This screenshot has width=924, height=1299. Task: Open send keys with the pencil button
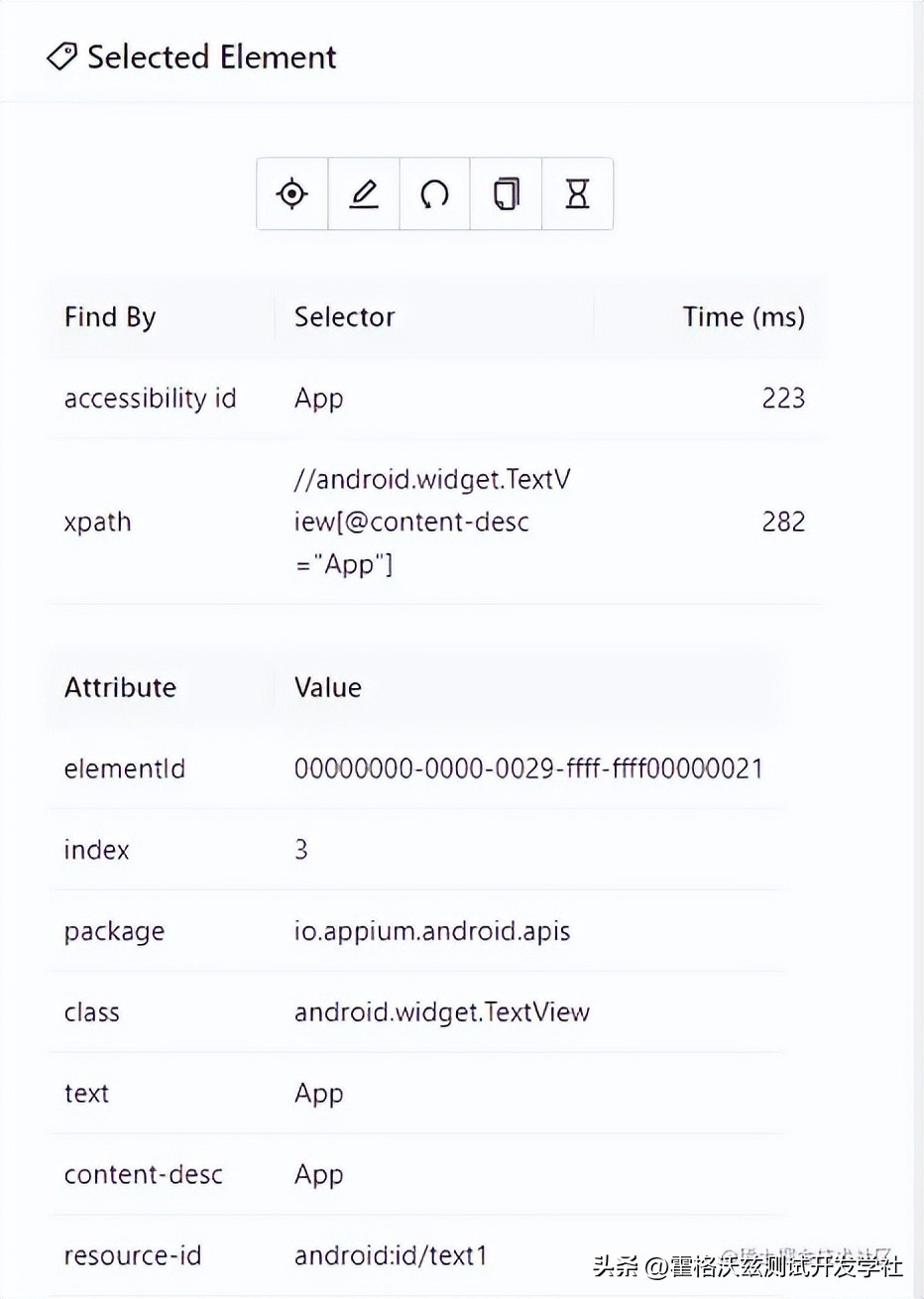click(x=364, y=193)
